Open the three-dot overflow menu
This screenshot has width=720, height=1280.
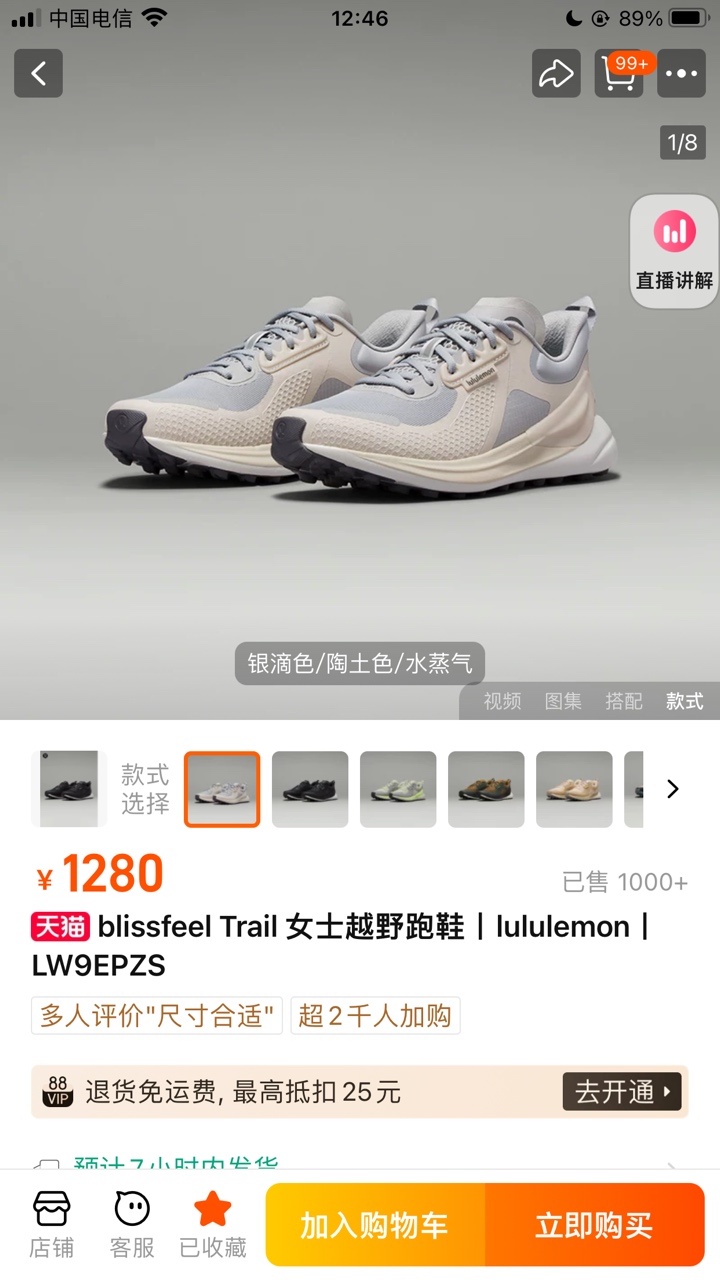click(681, 73)
